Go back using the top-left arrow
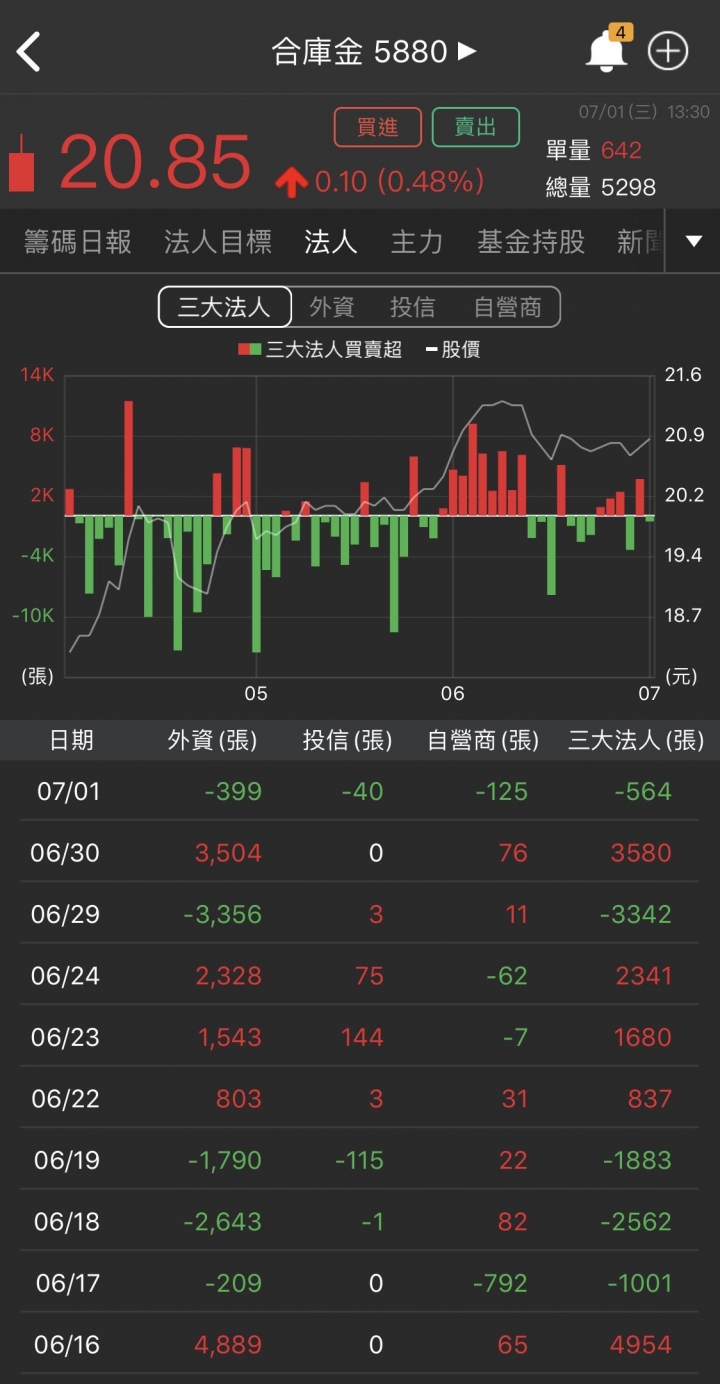The width and height of the screenshot is (720, 1384). 29,51
